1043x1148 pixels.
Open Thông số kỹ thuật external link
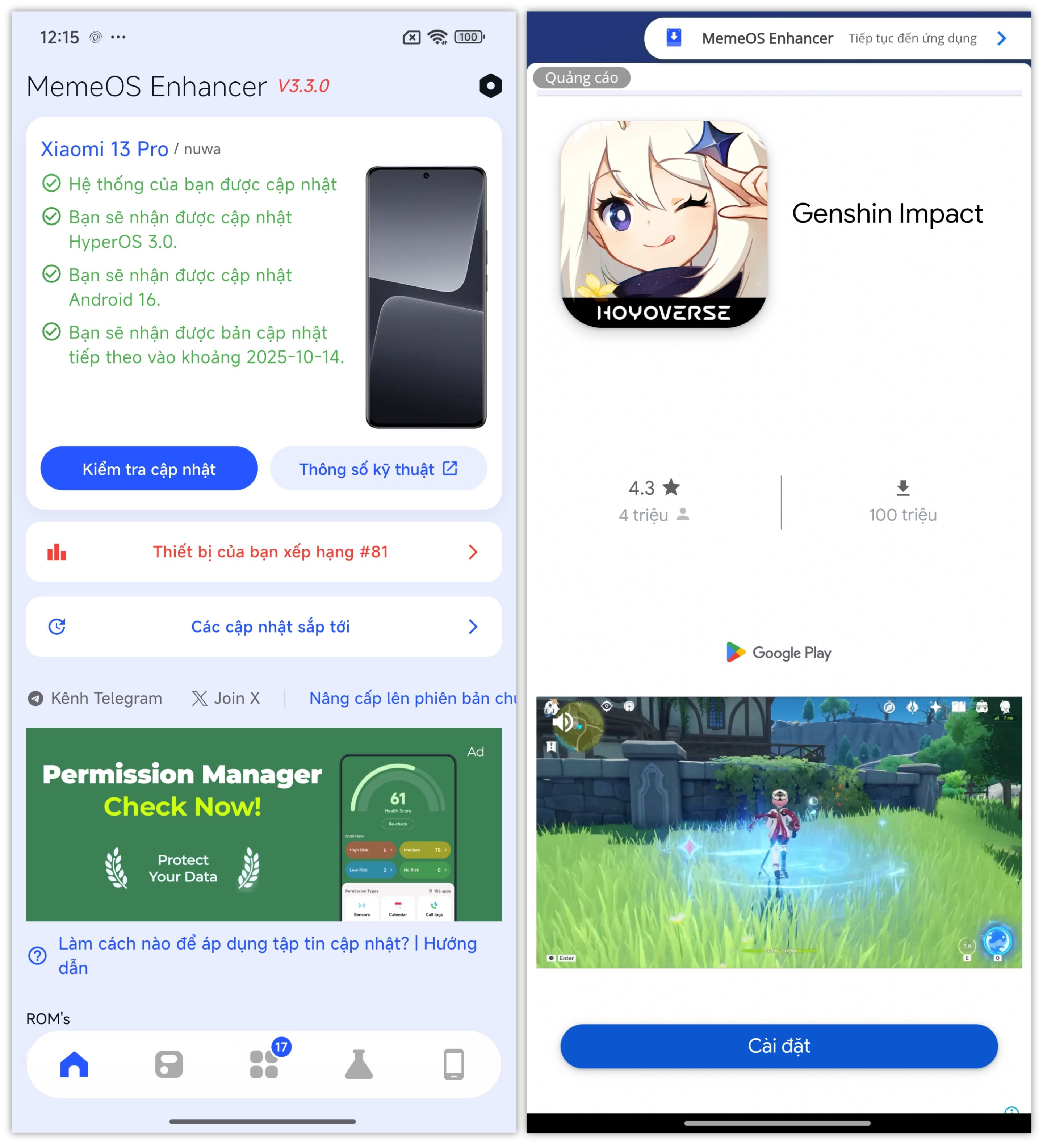click(x=378, y=468)
